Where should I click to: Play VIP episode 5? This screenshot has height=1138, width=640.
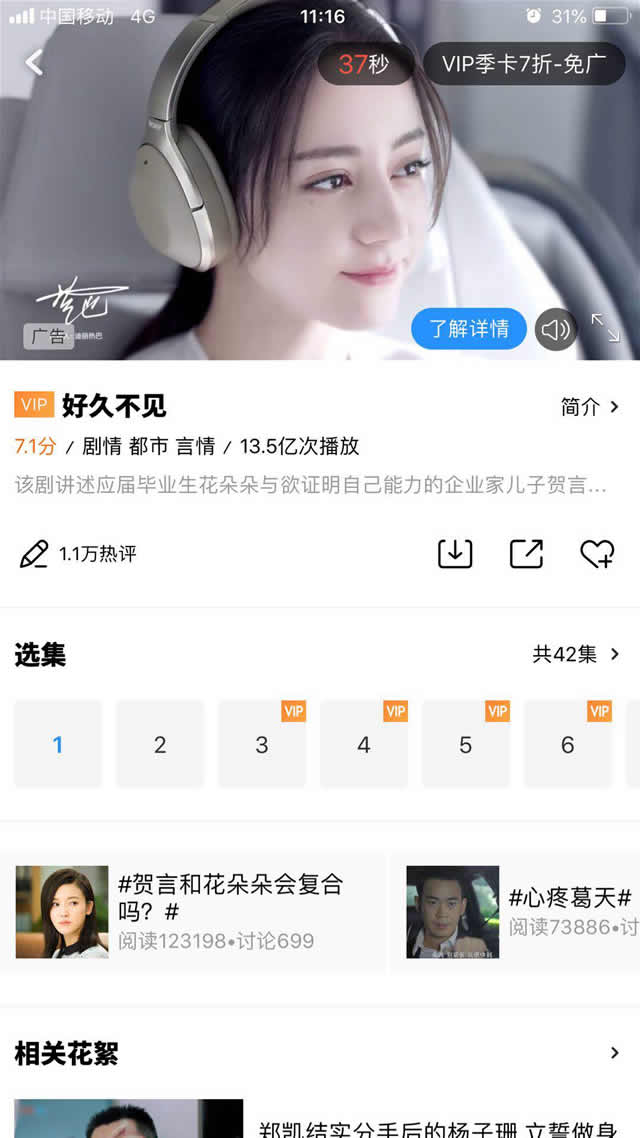point(466,744)
